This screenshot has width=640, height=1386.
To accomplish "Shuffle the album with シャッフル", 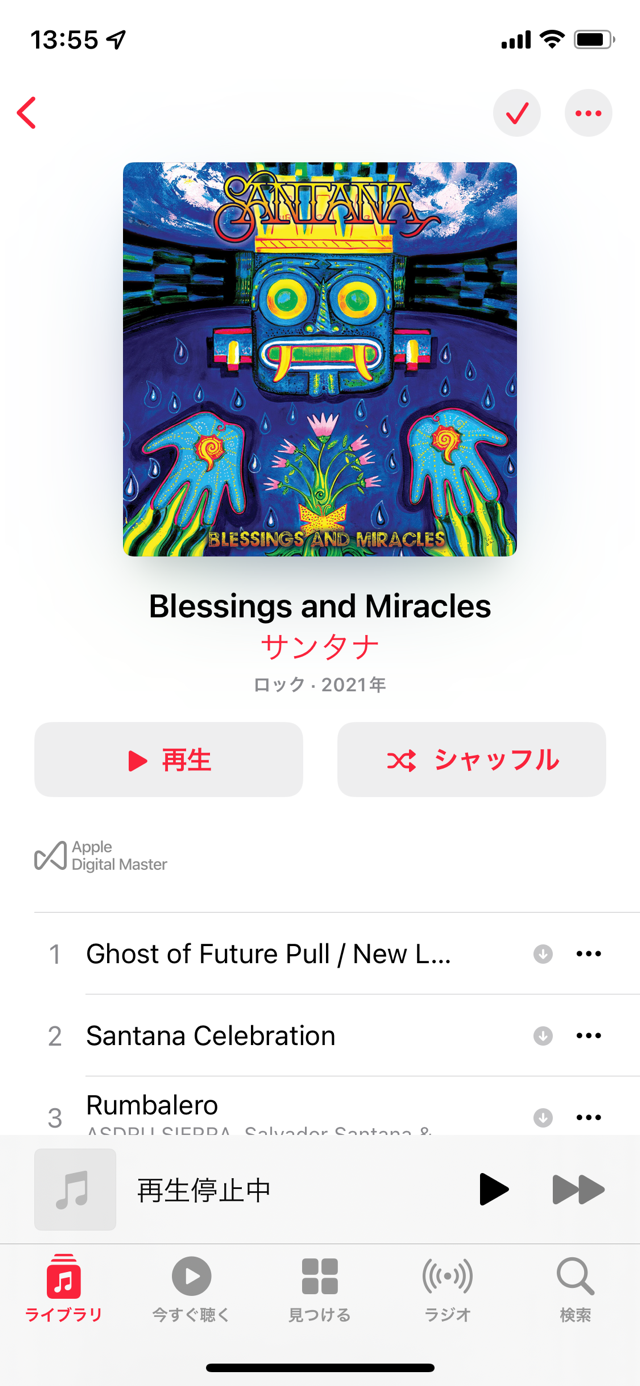I will (472, 760).
